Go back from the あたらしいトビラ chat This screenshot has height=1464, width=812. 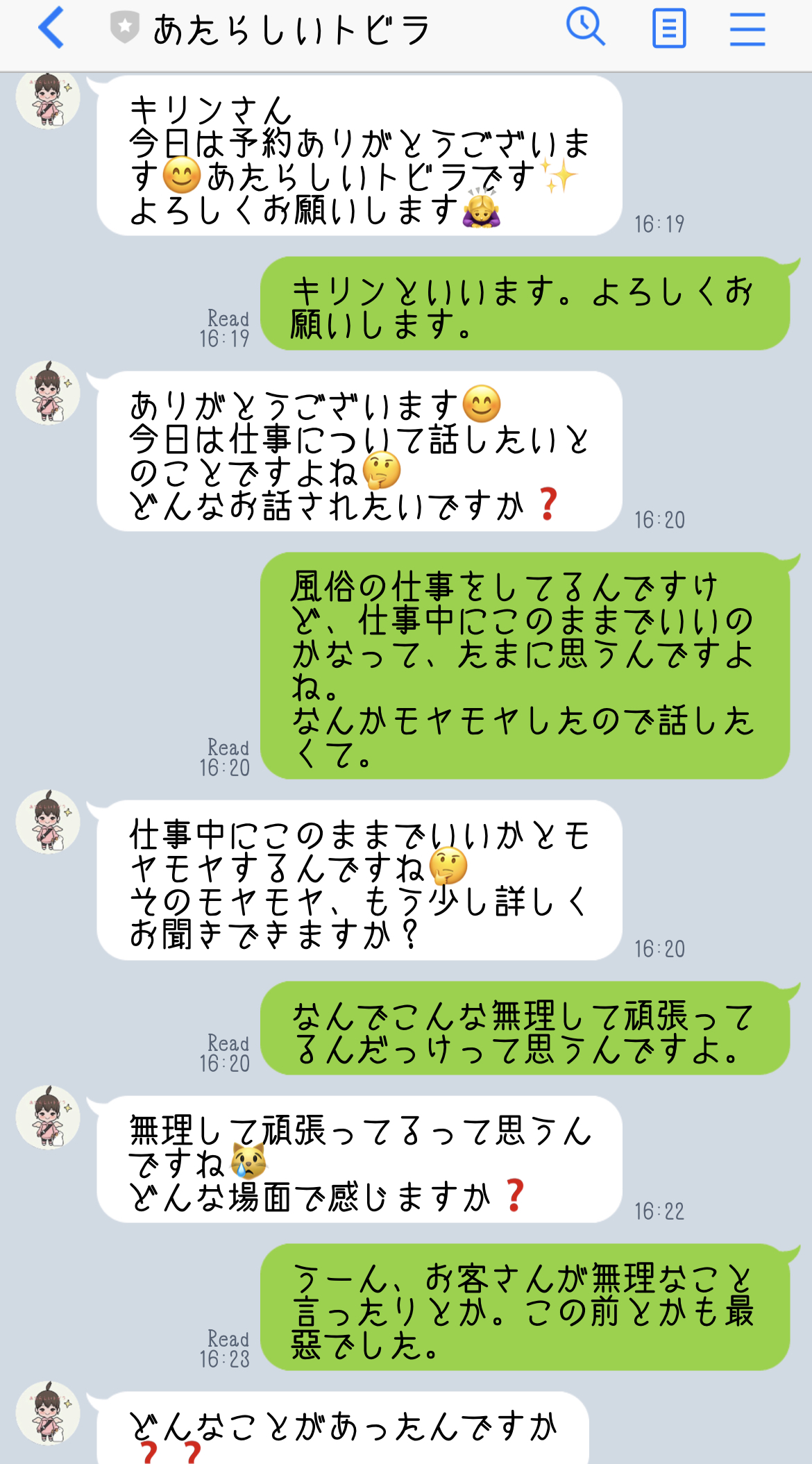pyautogui.click(x=51, y=28)
